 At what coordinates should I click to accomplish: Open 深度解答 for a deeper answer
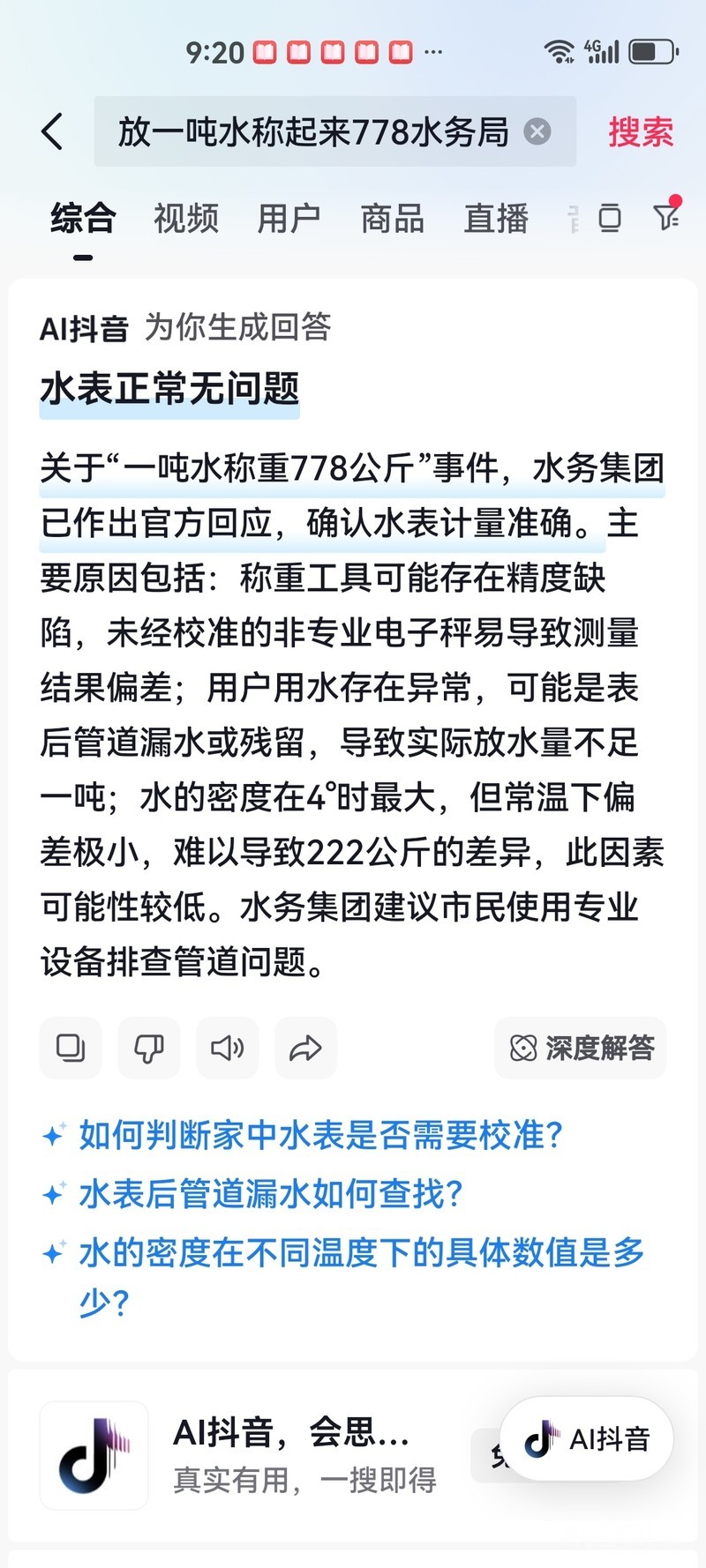[x=581, y=1048]
